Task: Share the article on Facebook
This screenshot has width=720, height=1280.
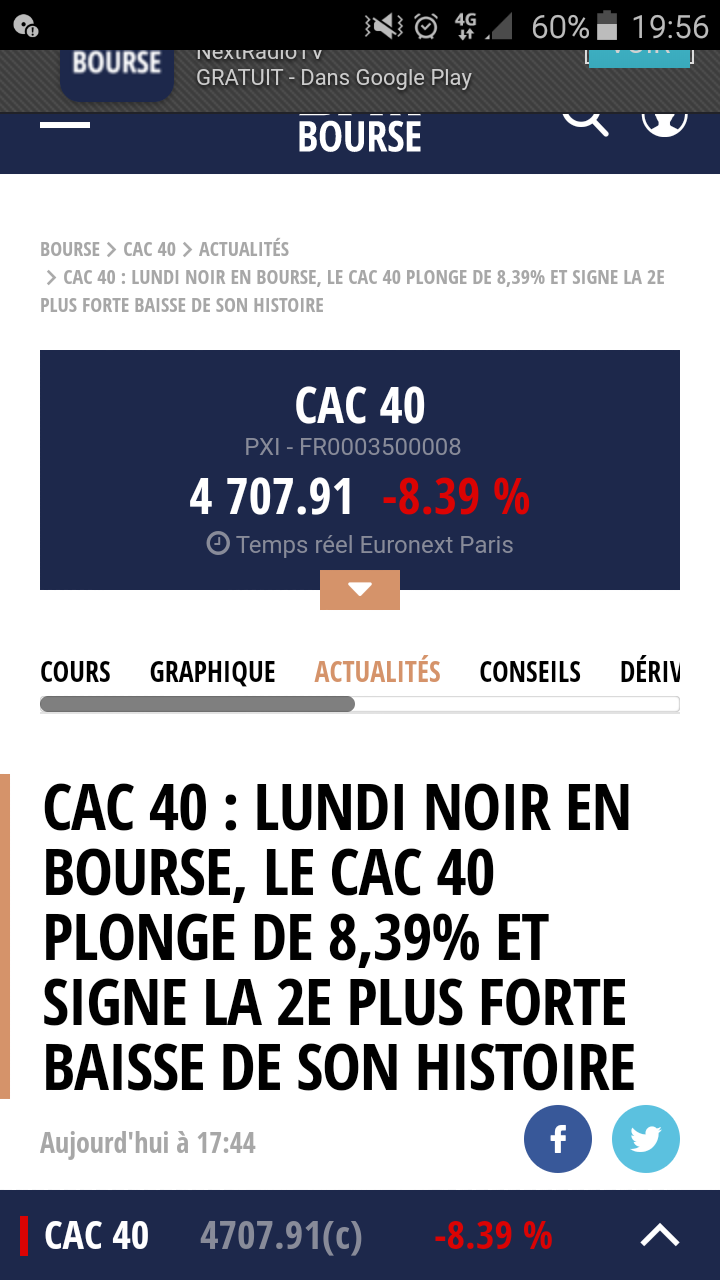Action: click(x=558, y=1139)
